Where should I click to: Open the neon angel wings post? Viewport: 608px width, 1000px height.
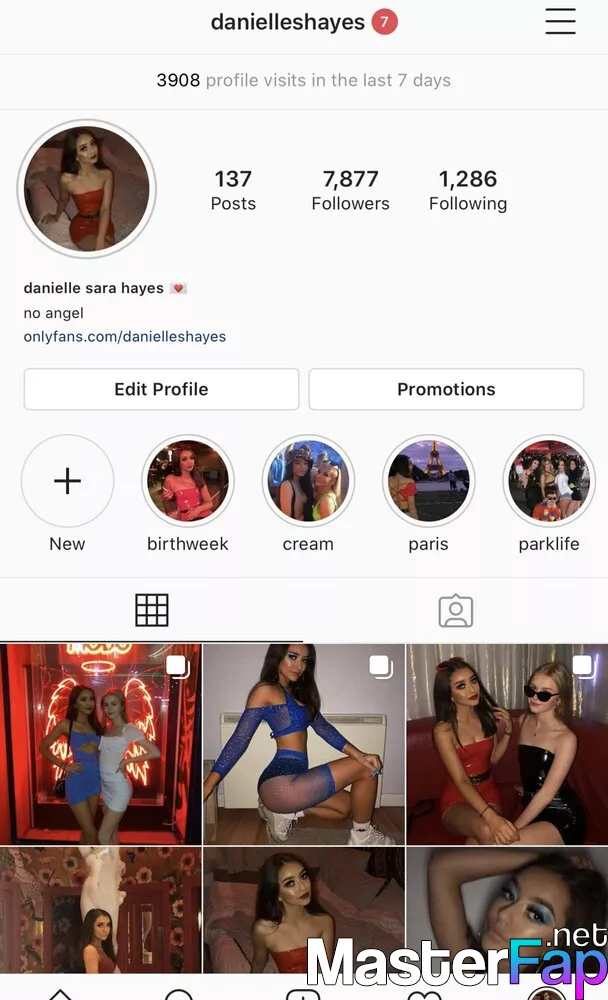[101, 744]
